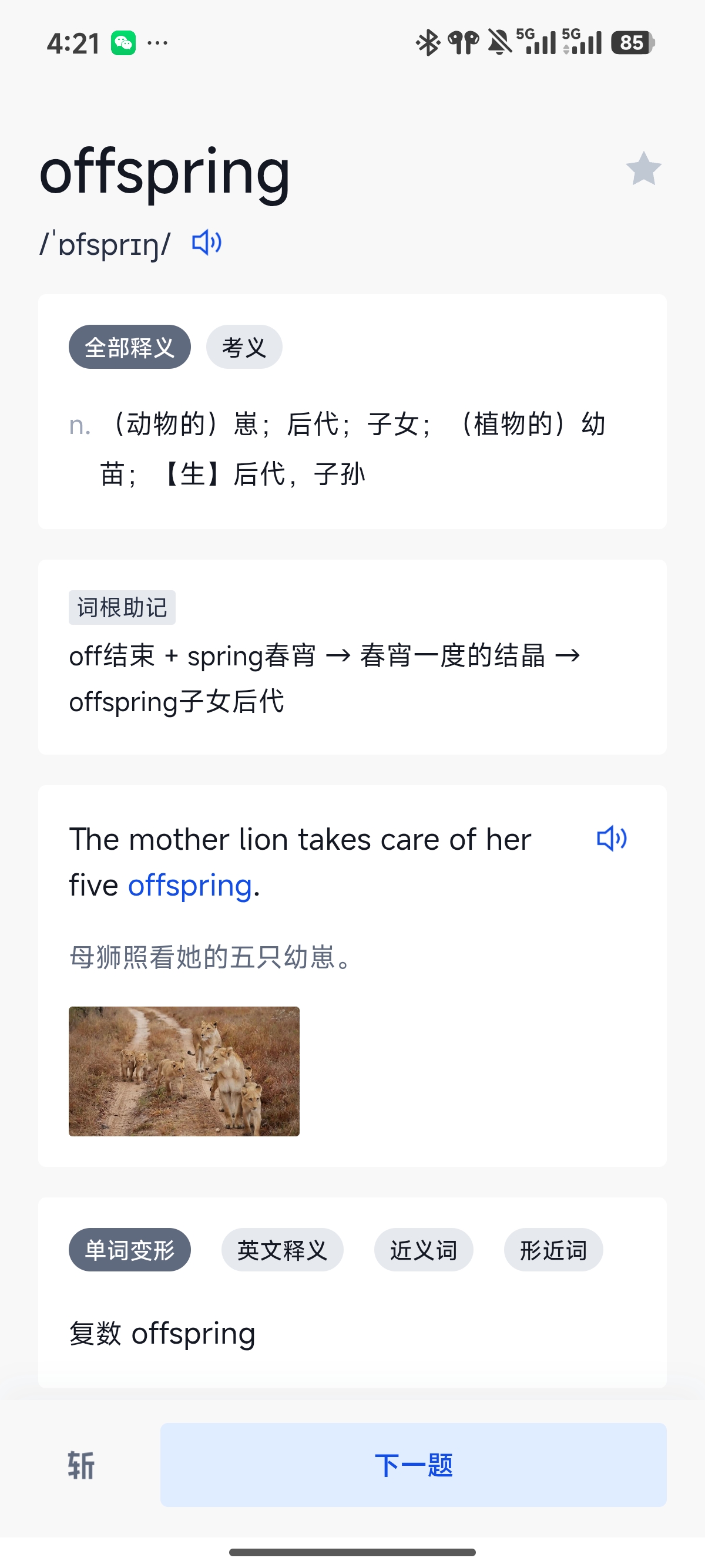Show the 近义词 tab

pyautogui.click(x=424, y=1250)
